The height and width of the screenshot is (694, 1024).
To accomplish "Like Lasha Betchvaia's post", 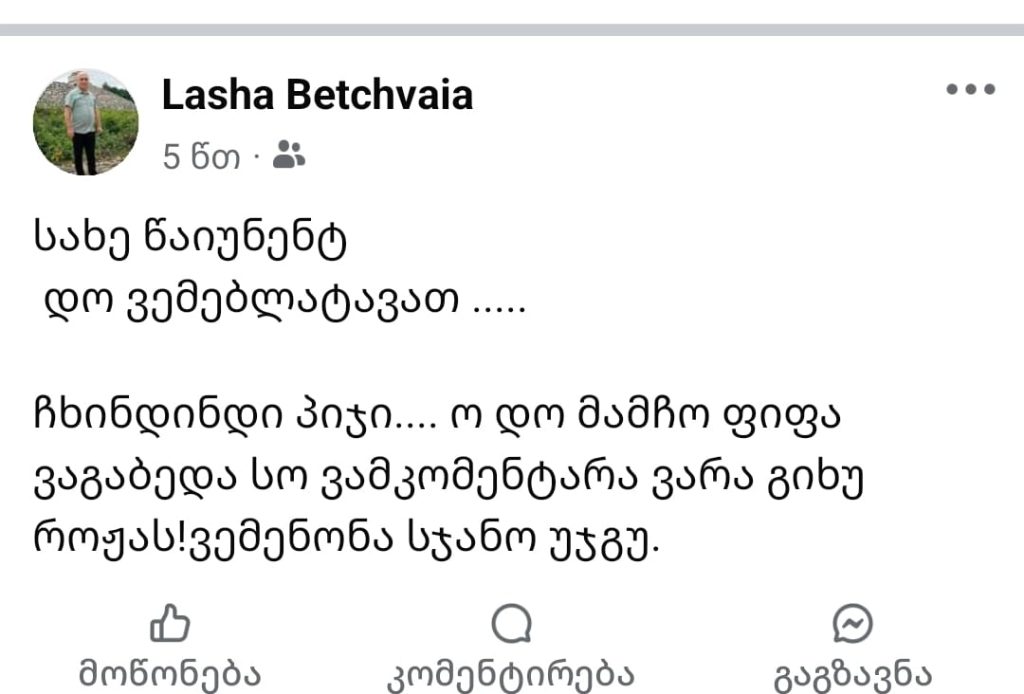I will 170,646.
